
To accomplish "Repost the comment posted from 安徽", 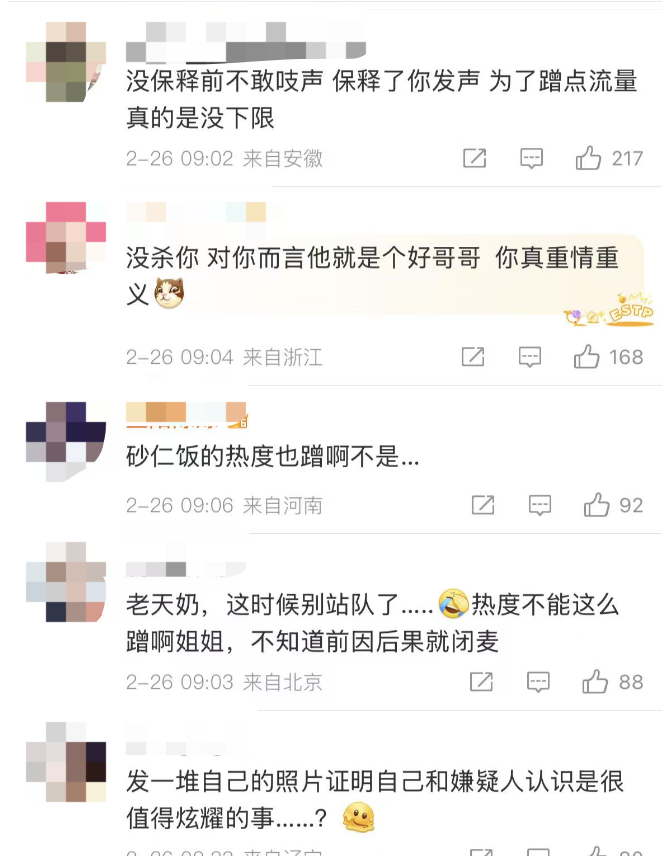I will pyautogui.click(x=475, y=158).
